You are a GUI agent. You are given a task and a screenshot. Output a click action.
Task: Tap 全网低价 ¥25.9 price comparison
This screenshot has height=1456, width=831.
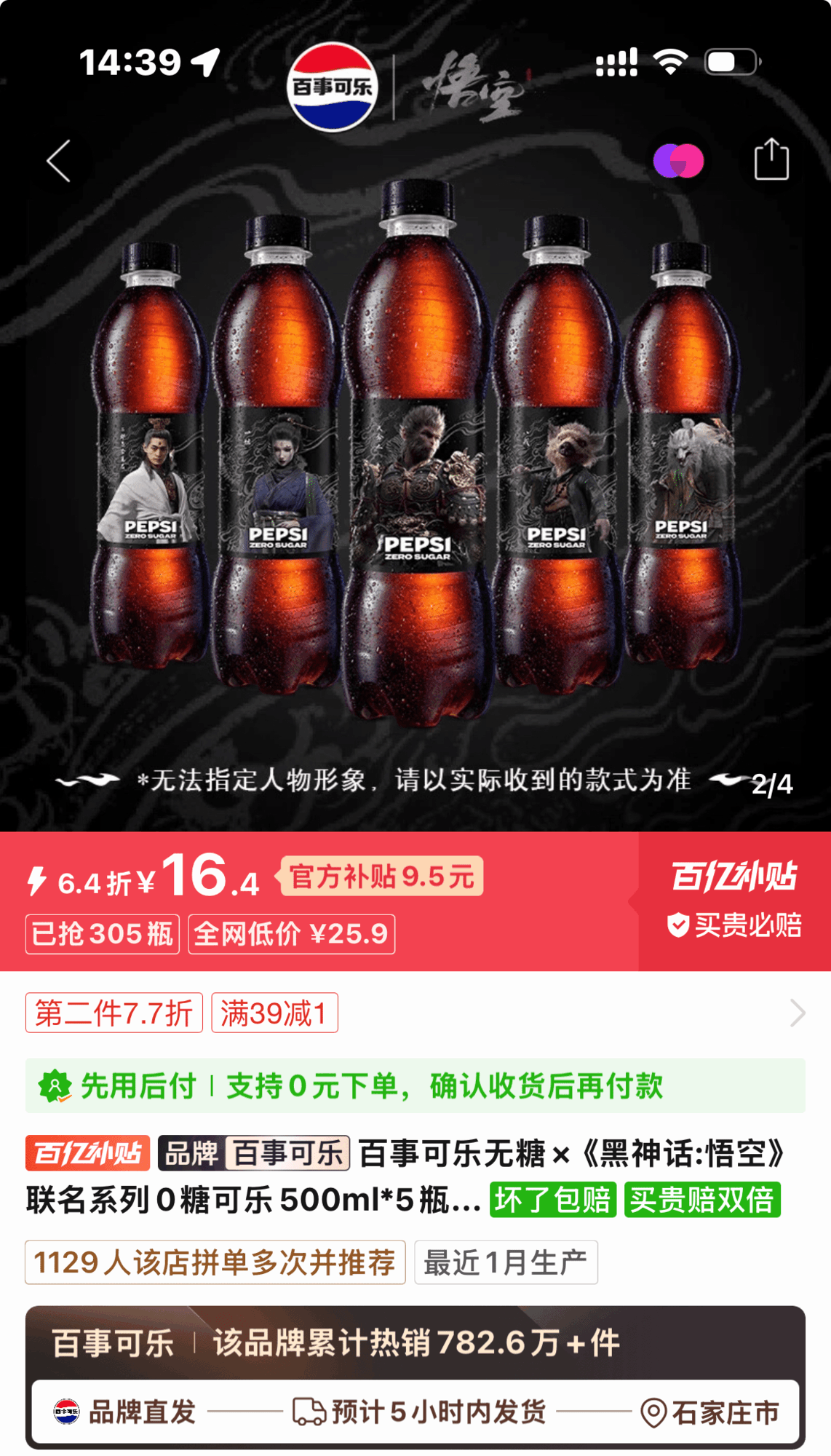click(x=290, y=935)
